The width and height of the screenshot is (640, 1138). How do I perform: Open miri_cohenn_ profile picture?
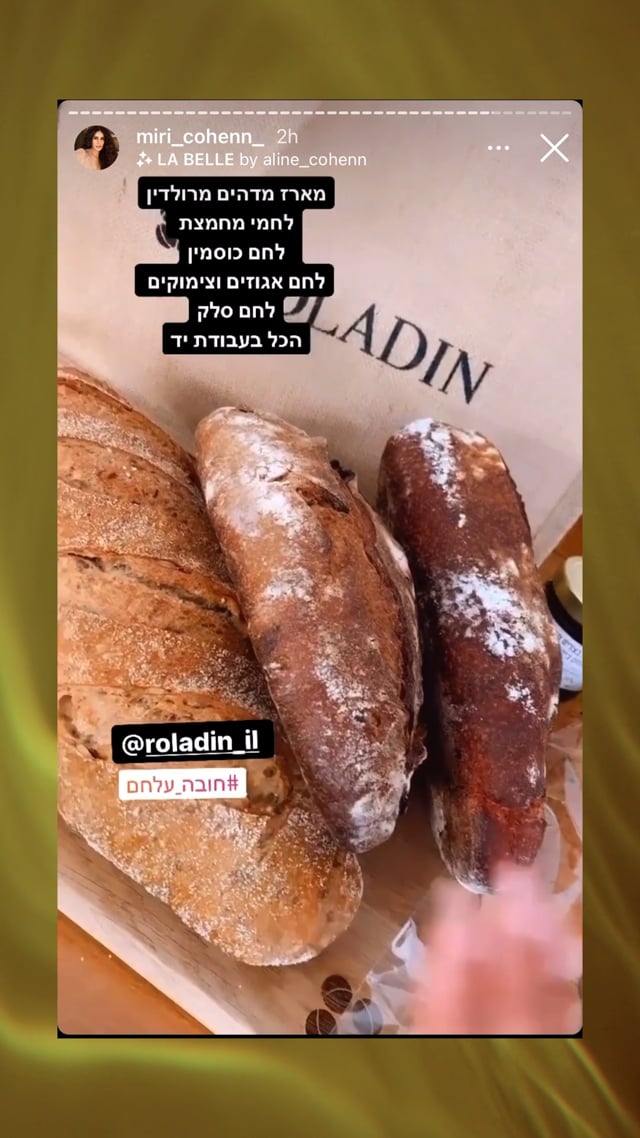(x=96, y=148)
